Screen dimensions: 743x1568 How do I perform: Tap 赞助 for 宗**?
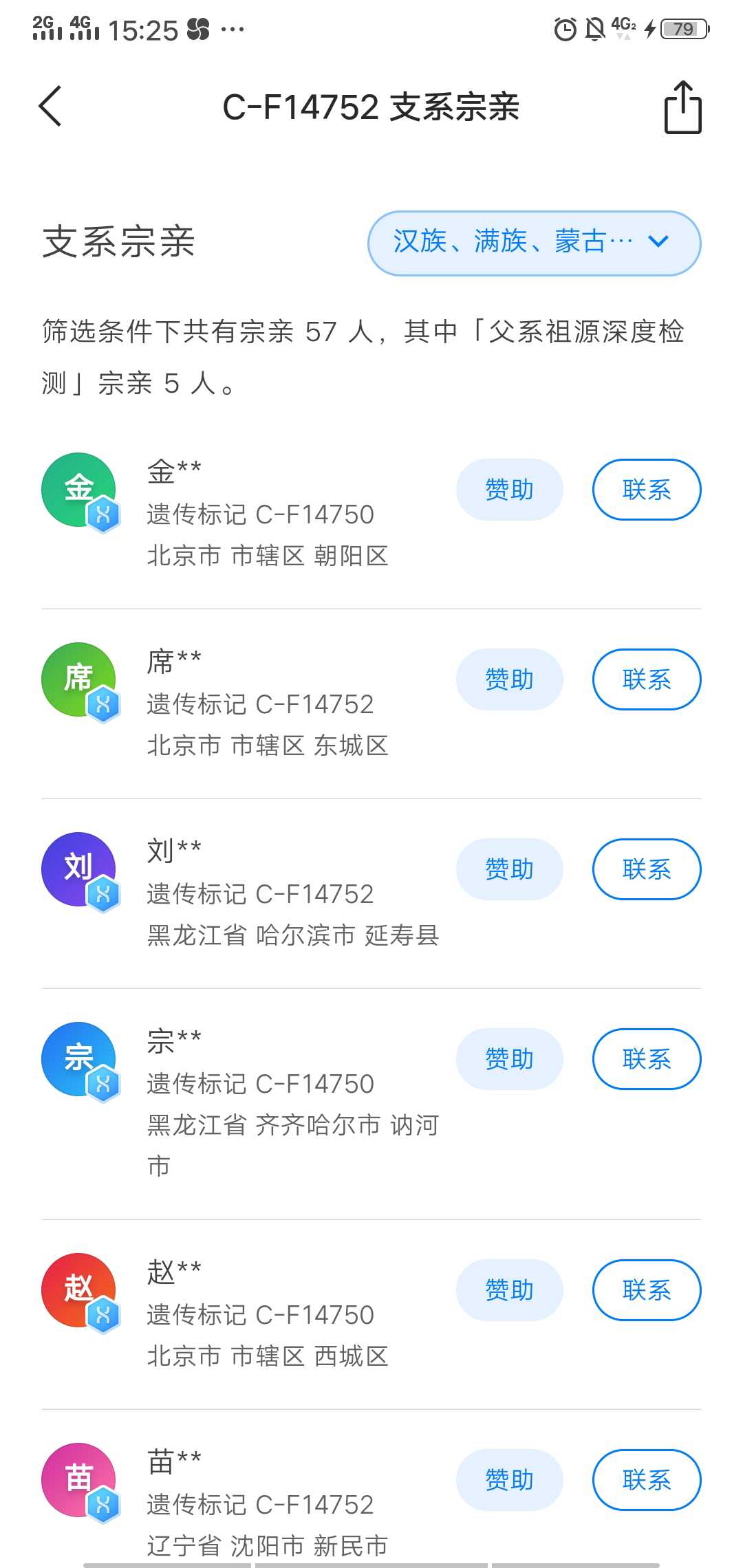509,1059
